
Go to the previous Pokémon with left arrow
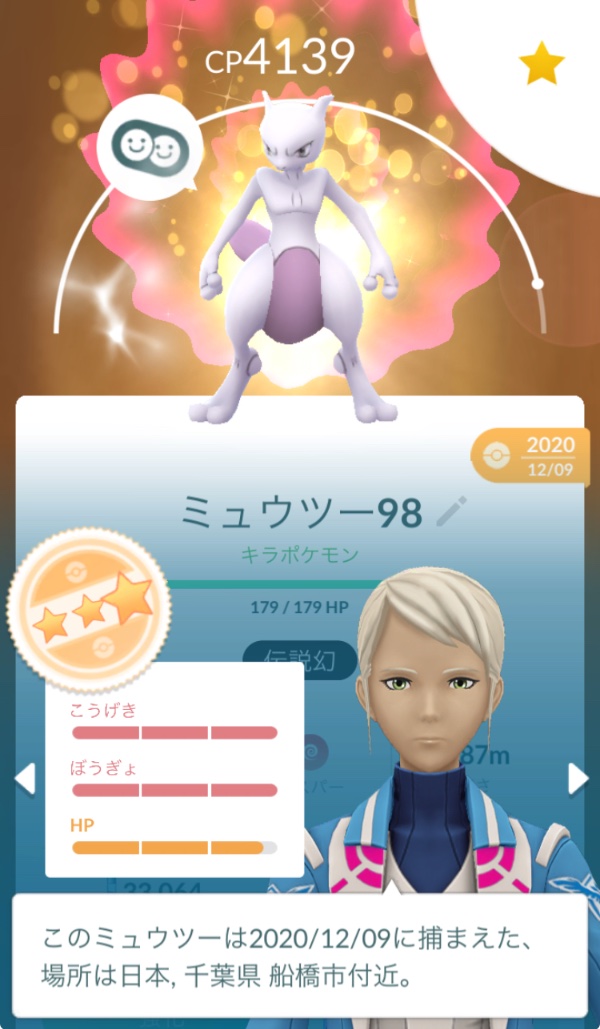25,779
